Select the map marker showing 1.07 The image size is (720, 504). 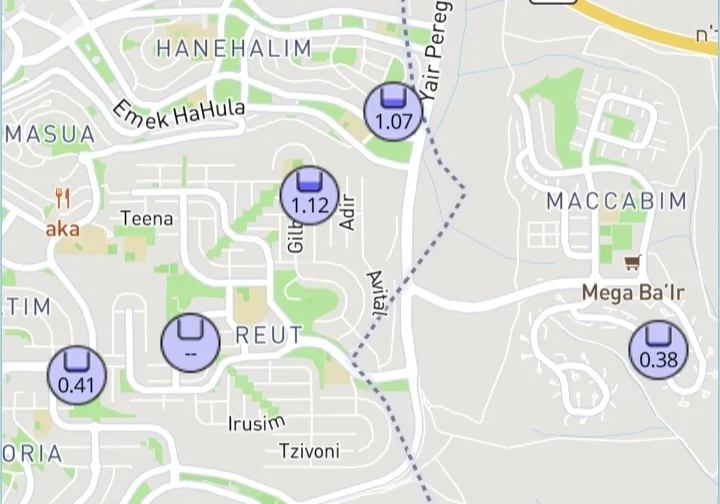coord(393,111)
